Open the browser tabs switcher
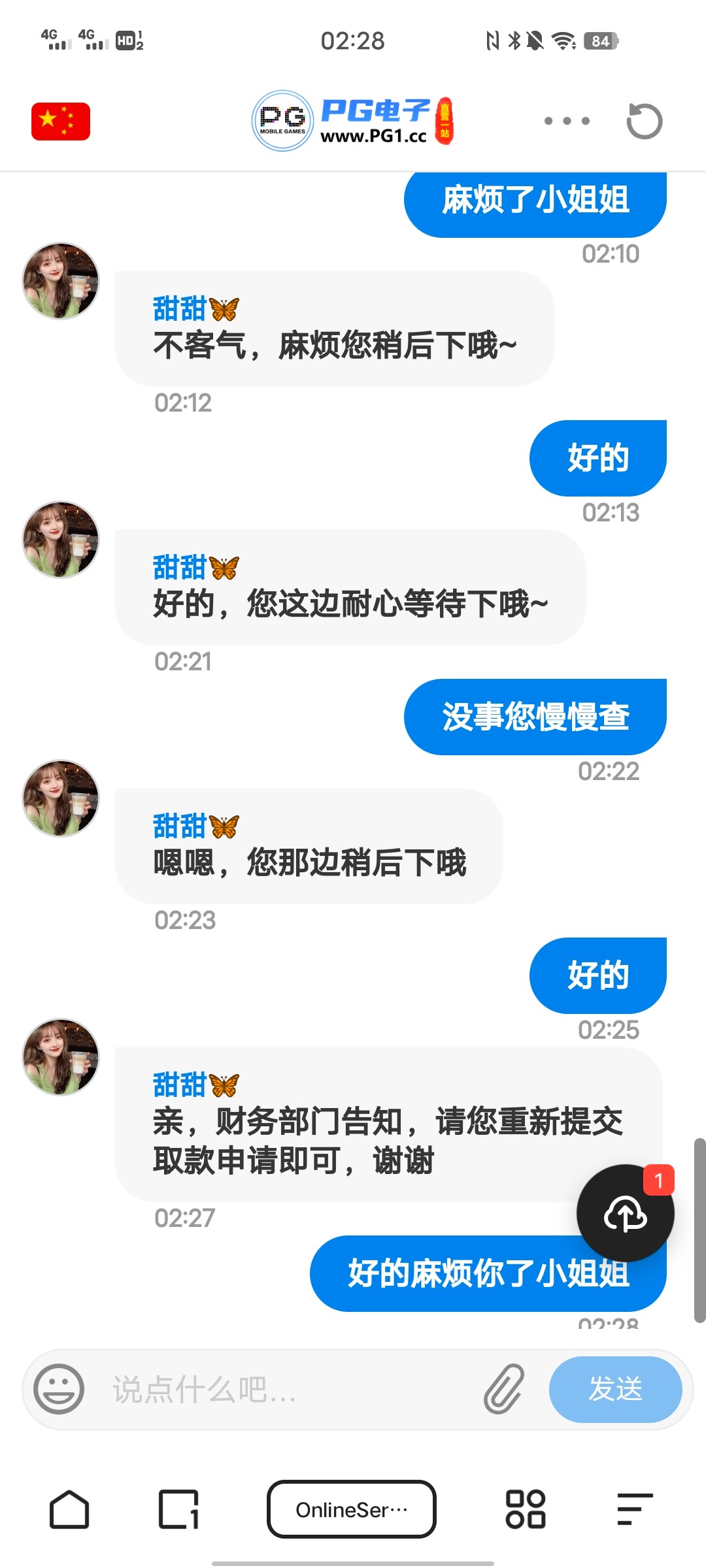This screenshot has height=1568, width=706. (x=178, y=1510)
